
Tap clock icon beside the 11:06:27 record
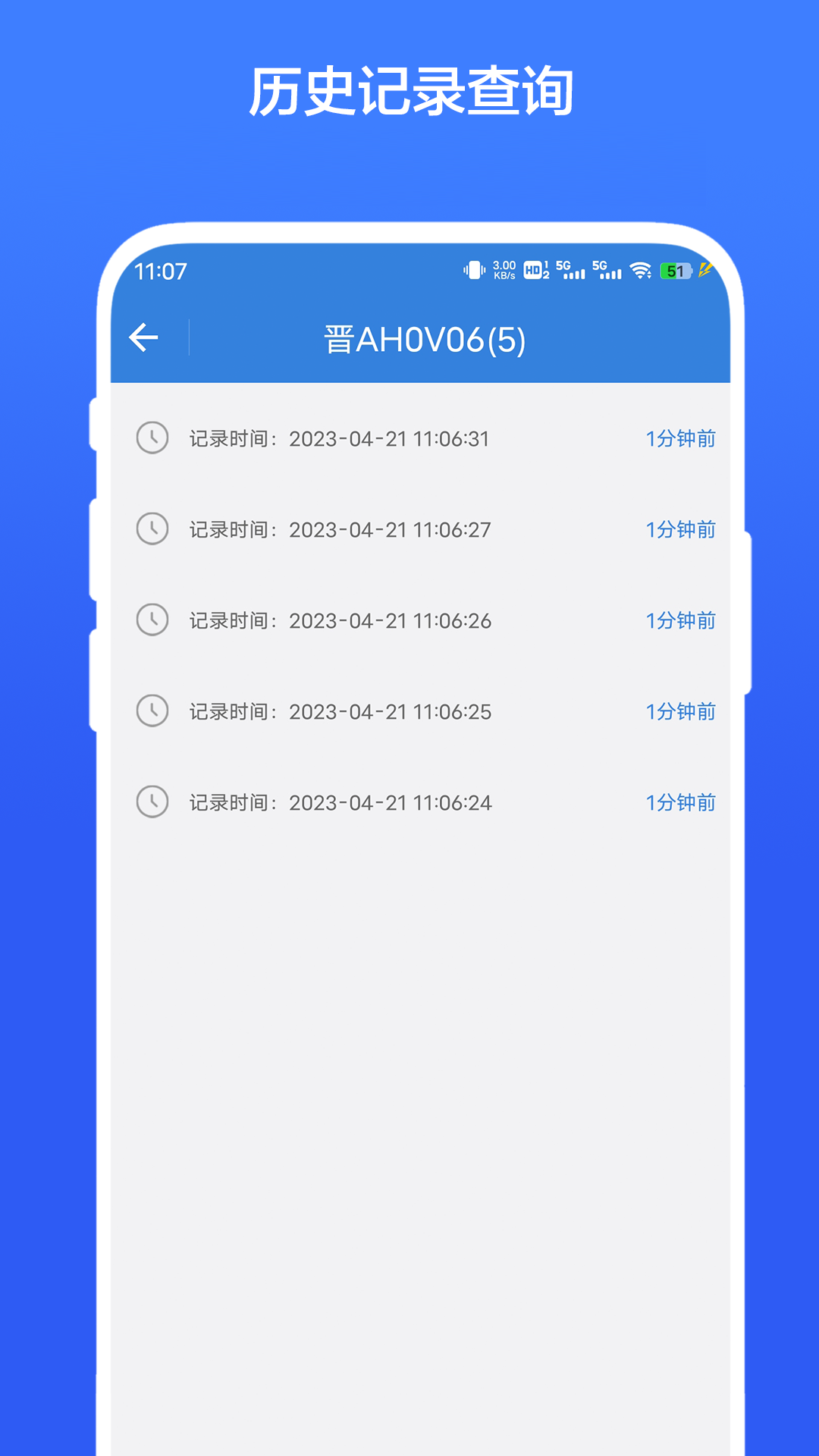(153, 529)
